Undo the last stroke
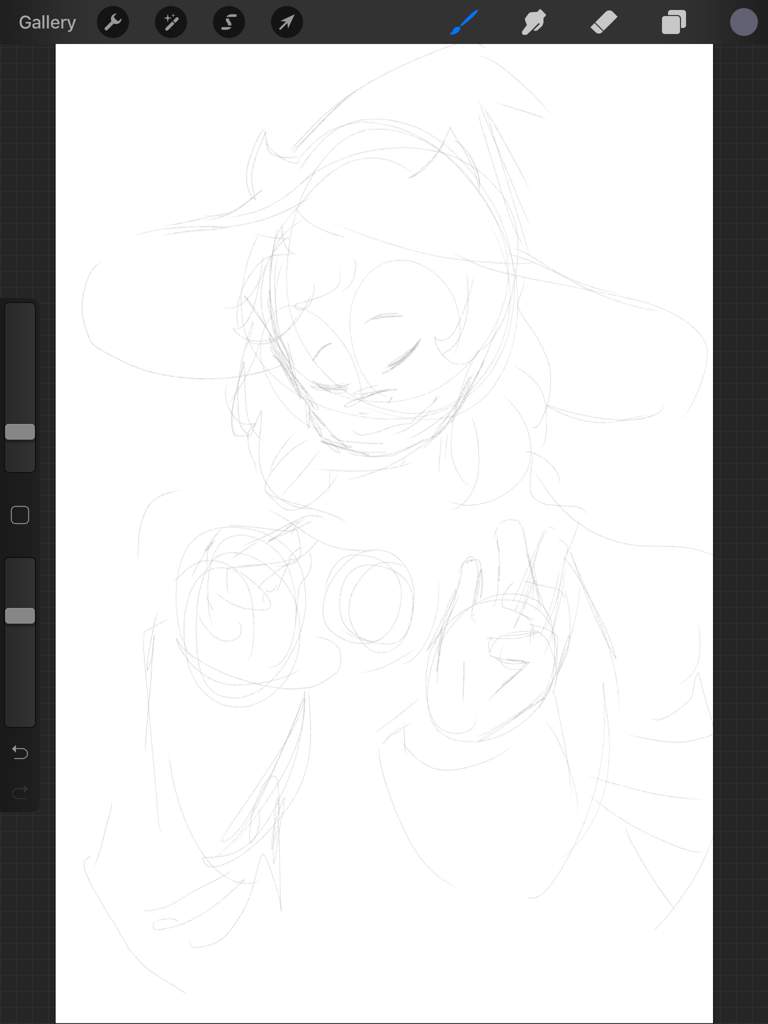Viewport: 768px width, 1024px height. 20,752
